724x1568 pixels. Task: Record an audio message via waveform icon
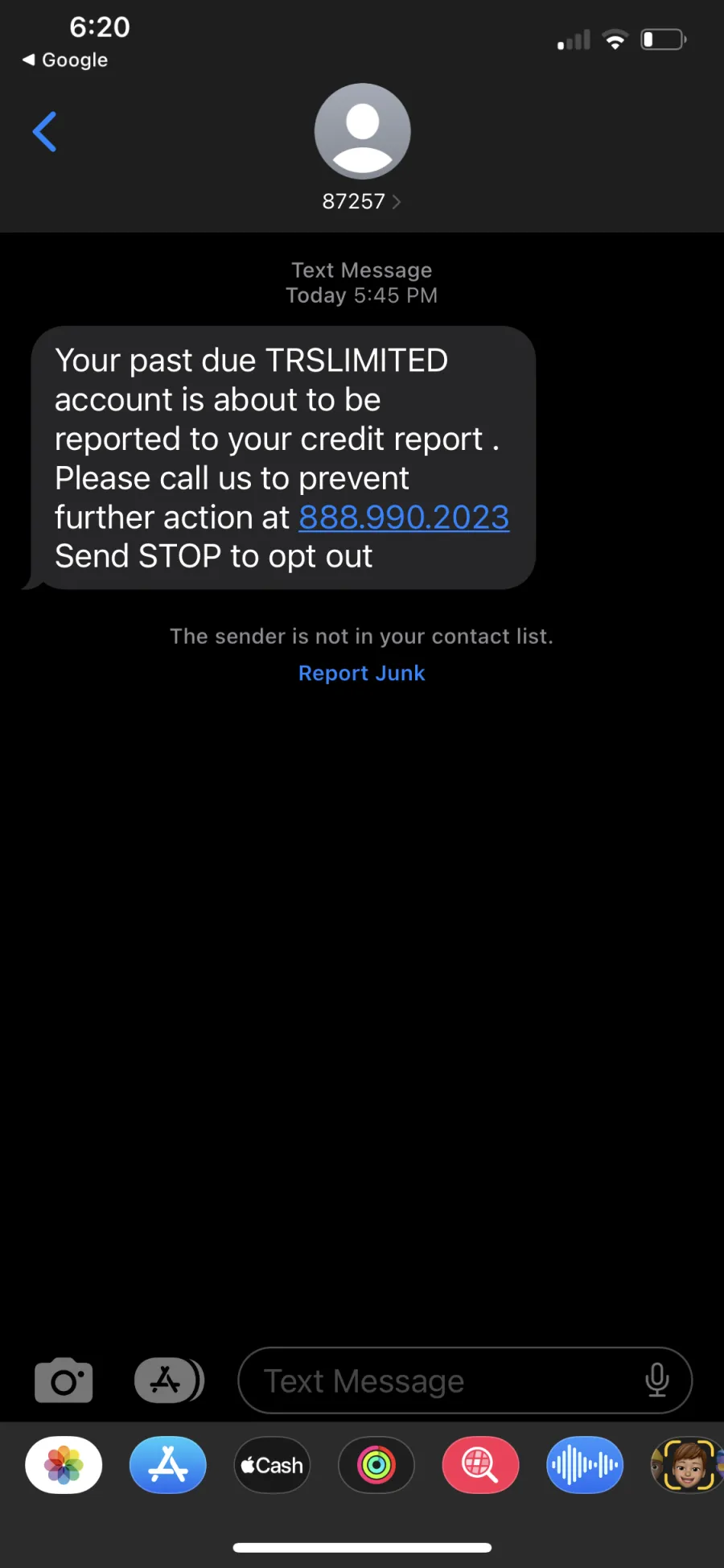pos(585,1465)
